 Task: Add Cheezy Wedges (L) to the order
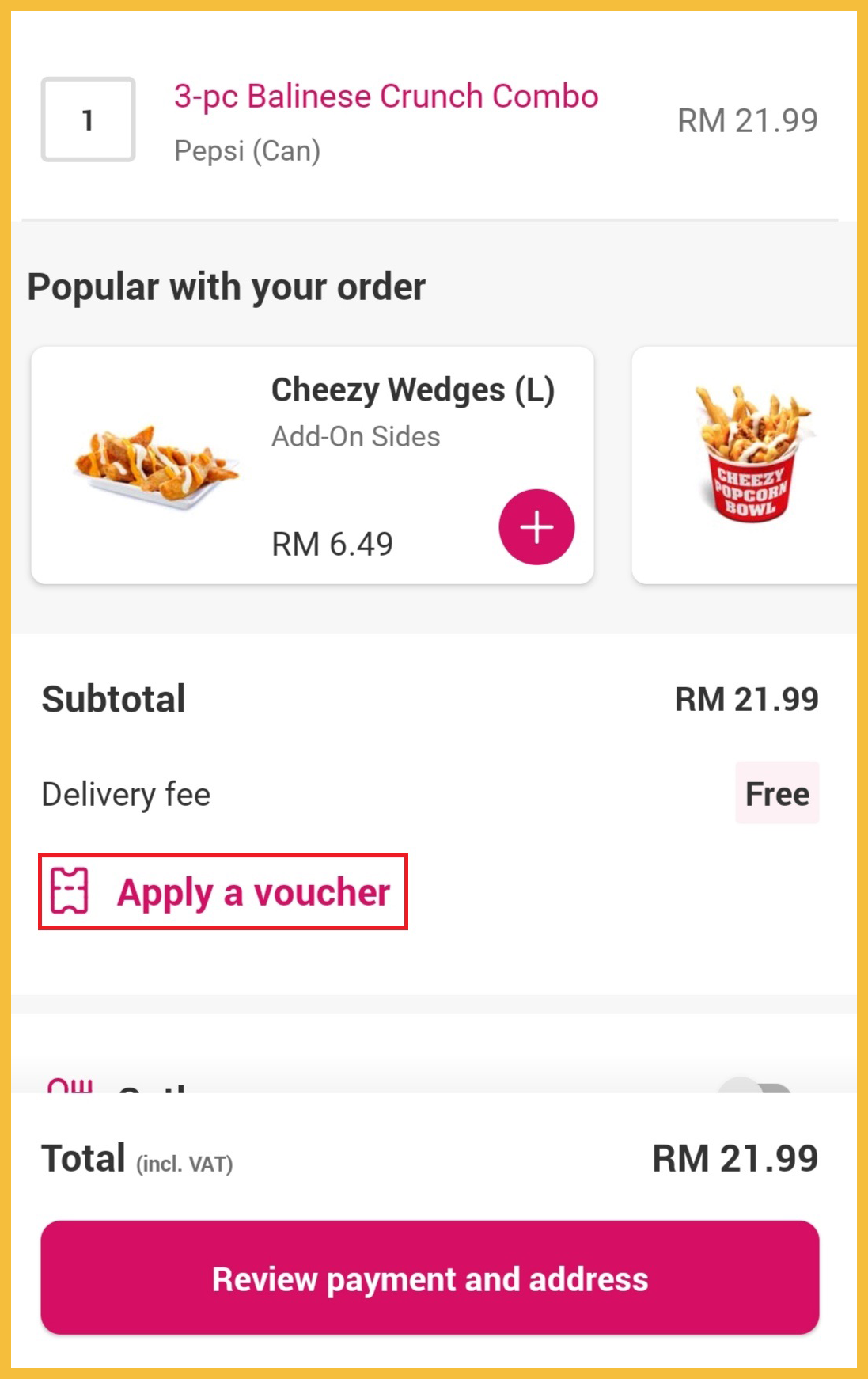click(x=536, y=526)
